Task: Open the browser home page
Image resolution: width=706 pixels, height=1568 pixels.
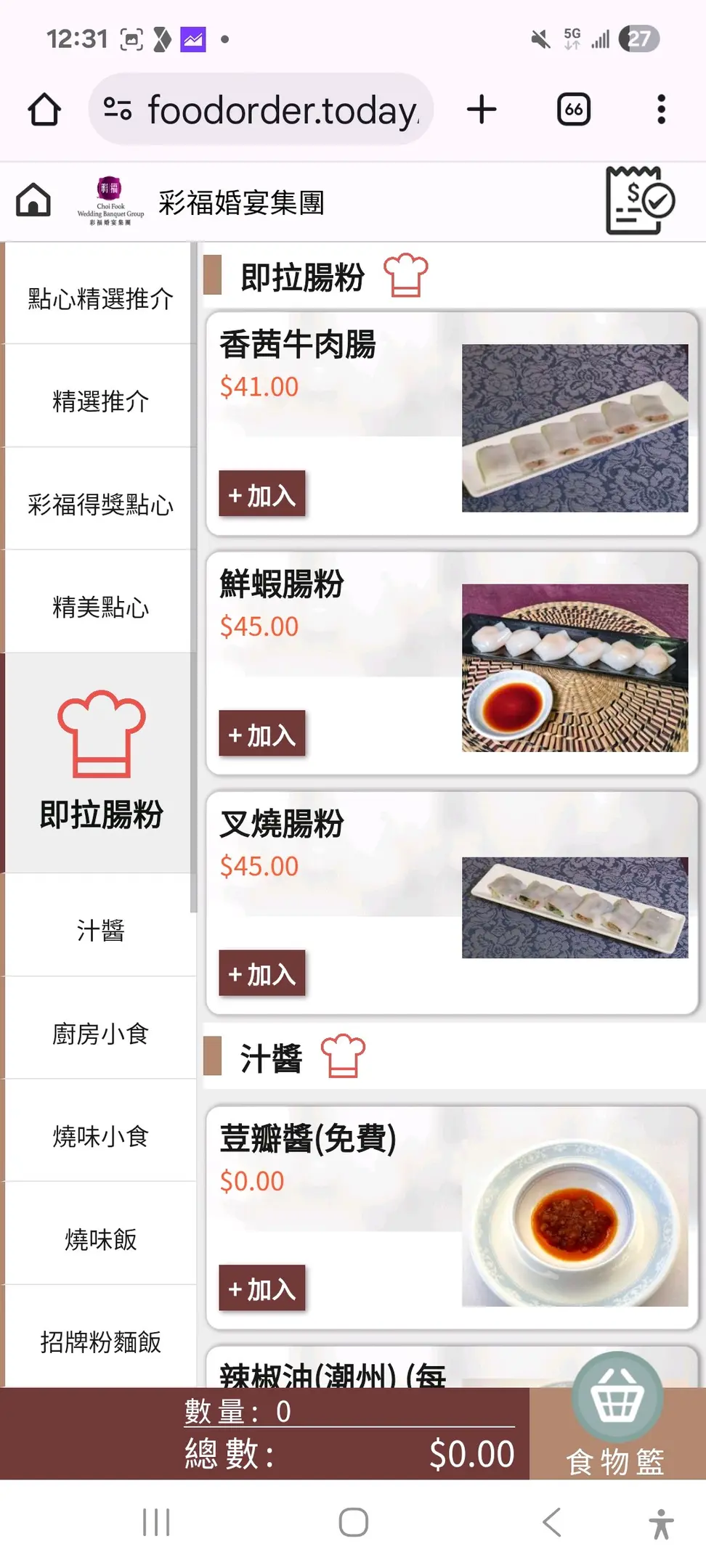Action: (44, 110)
